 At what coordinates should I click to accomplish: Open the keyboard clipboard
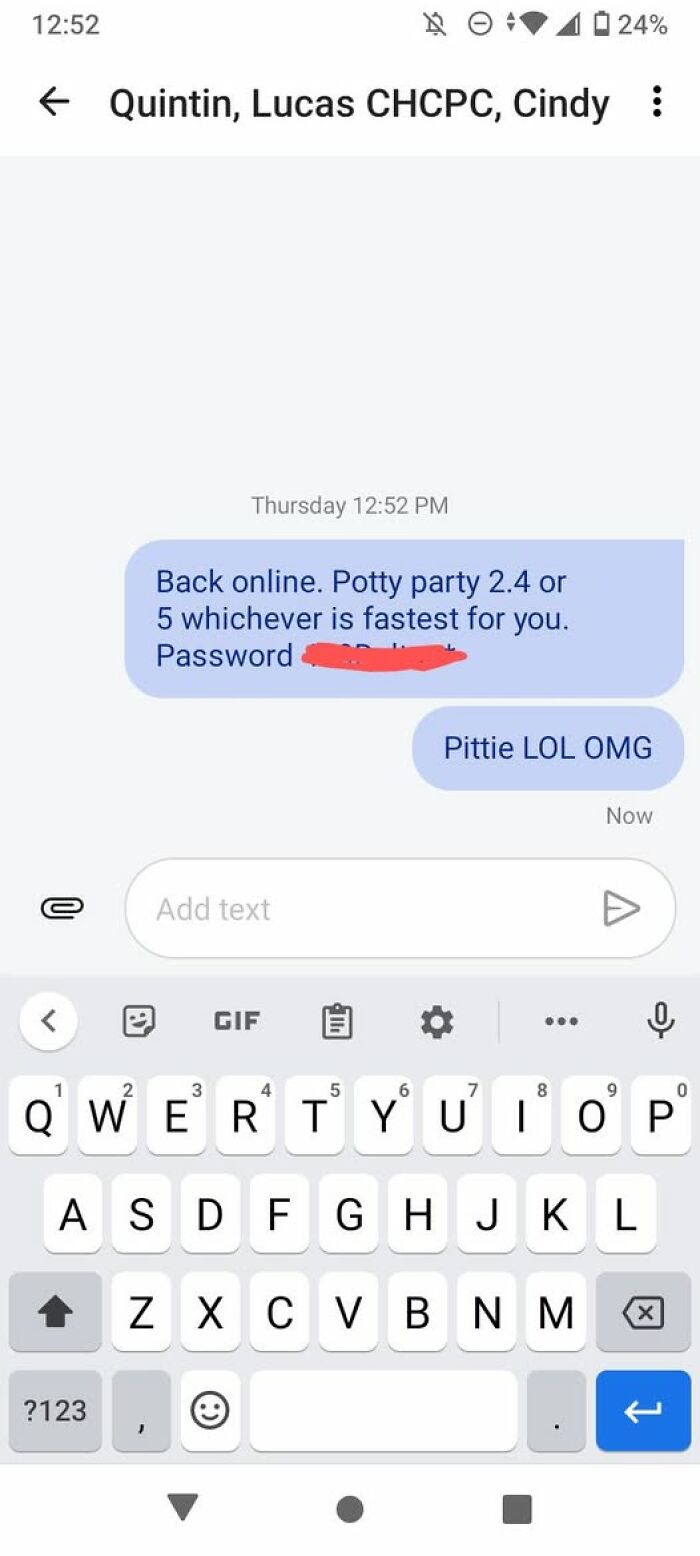point(337,1021)
